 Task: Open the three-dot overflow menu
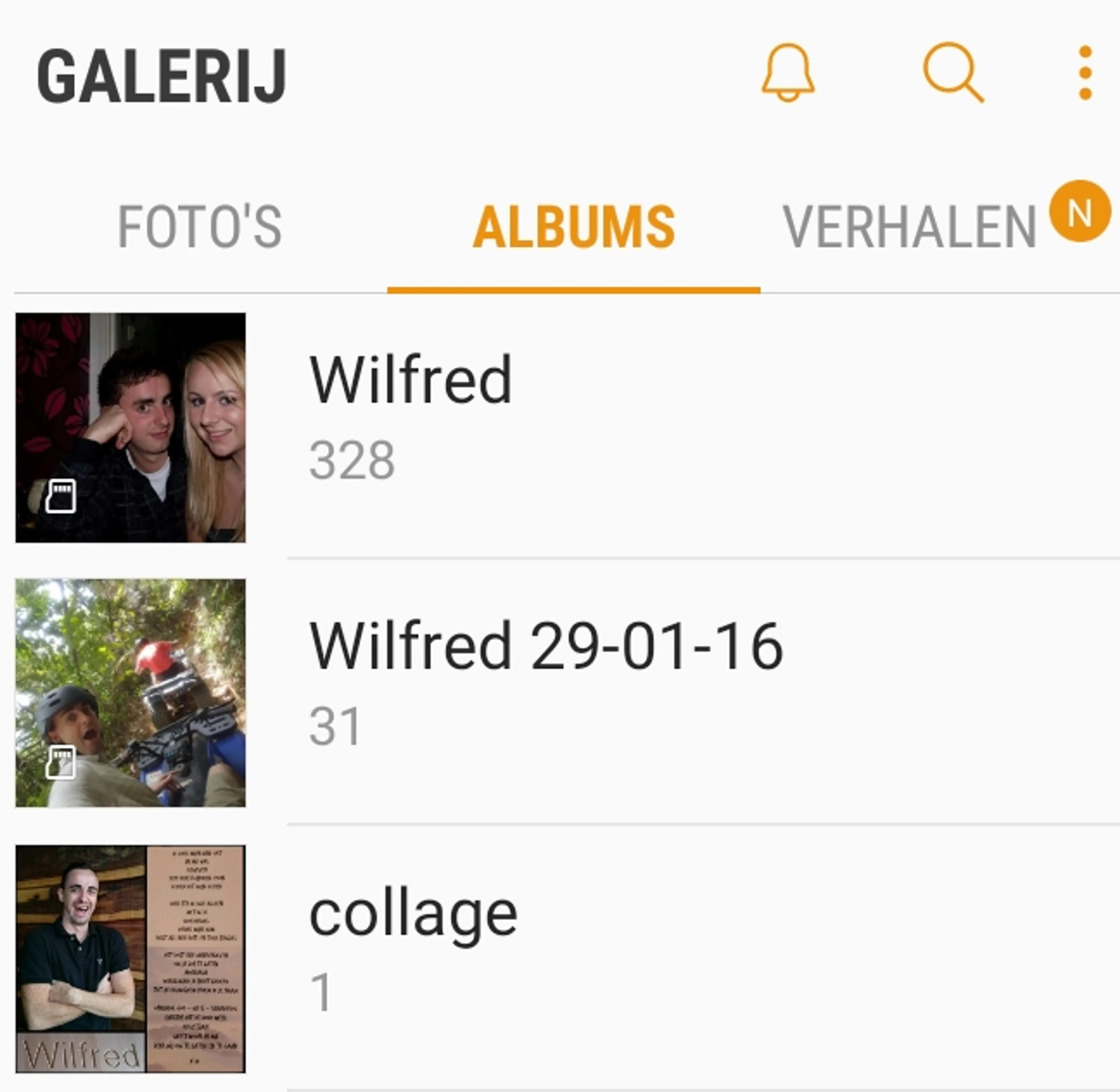pyautogui.click(x=1084, y=73)
